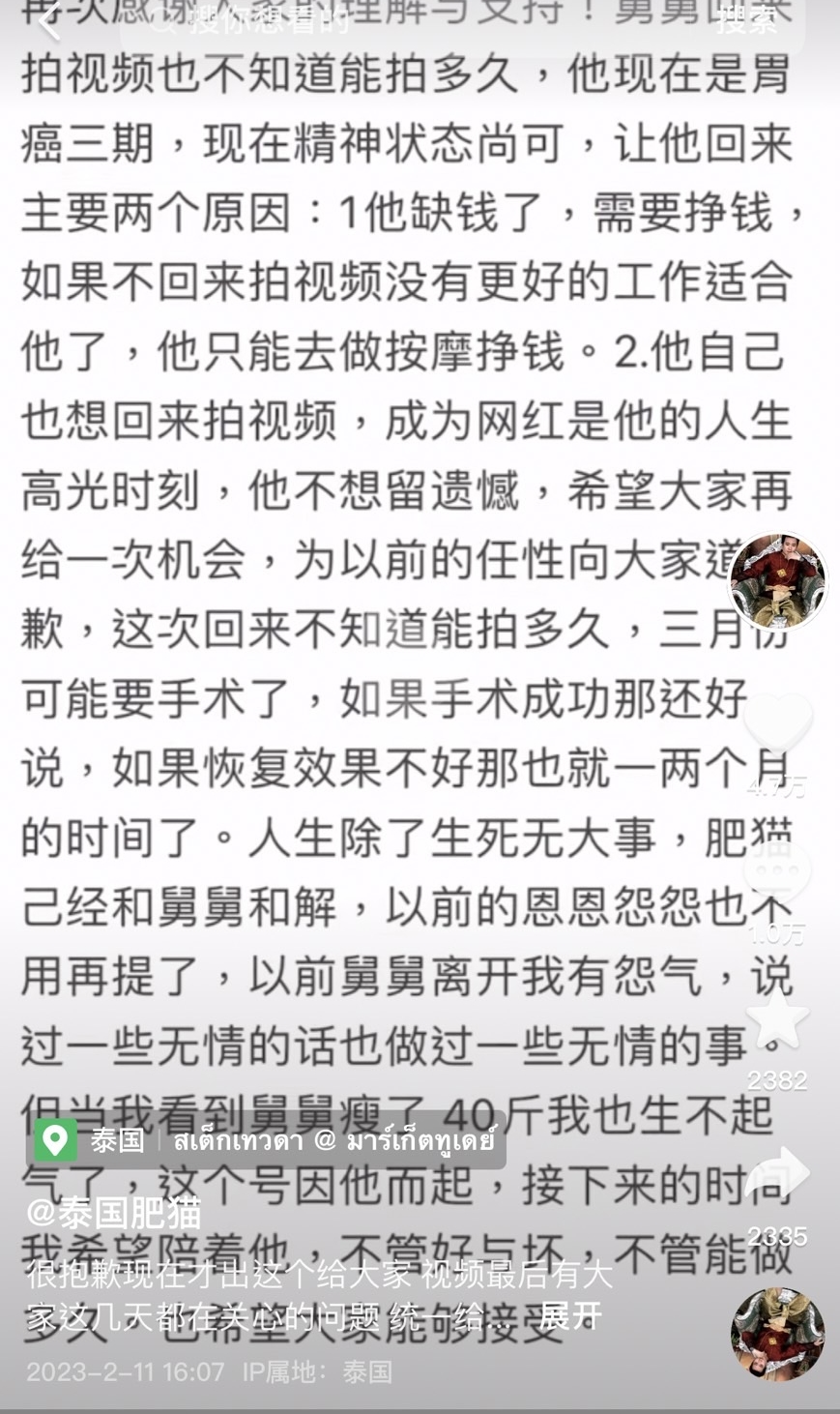
Task: Open the comments bubble icon
Action: [777, 873]
